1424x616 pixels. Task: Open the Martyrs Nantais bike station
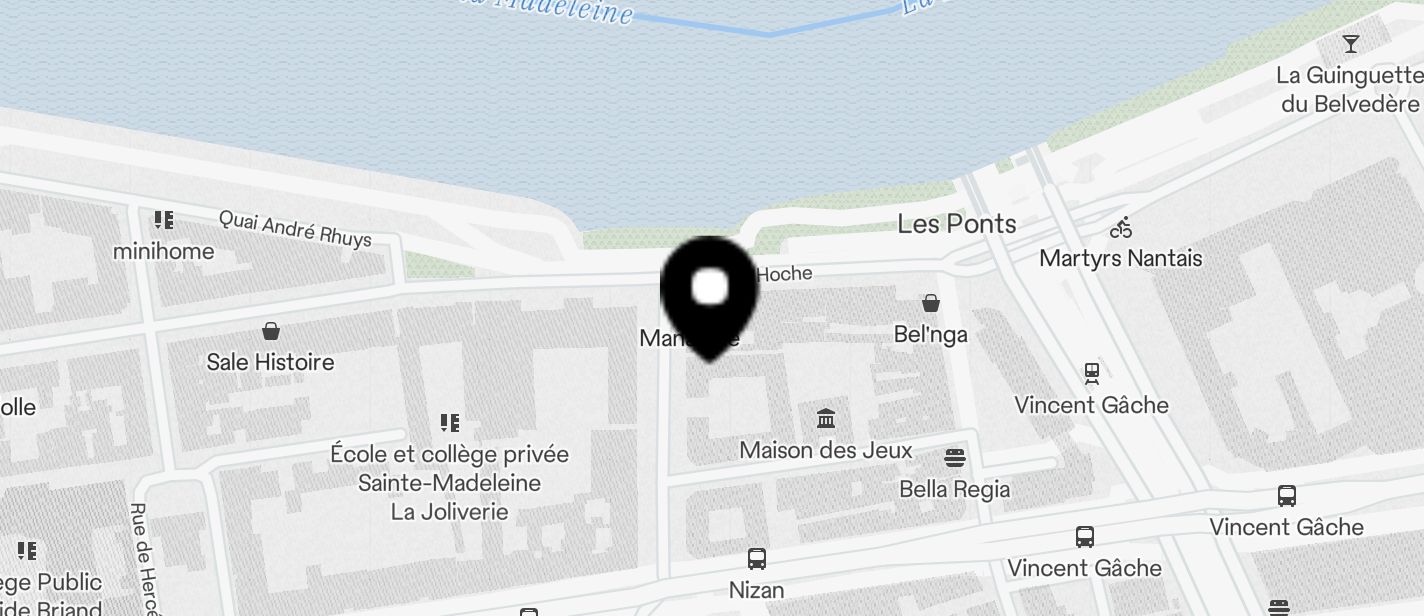(x=1121, y=228)
